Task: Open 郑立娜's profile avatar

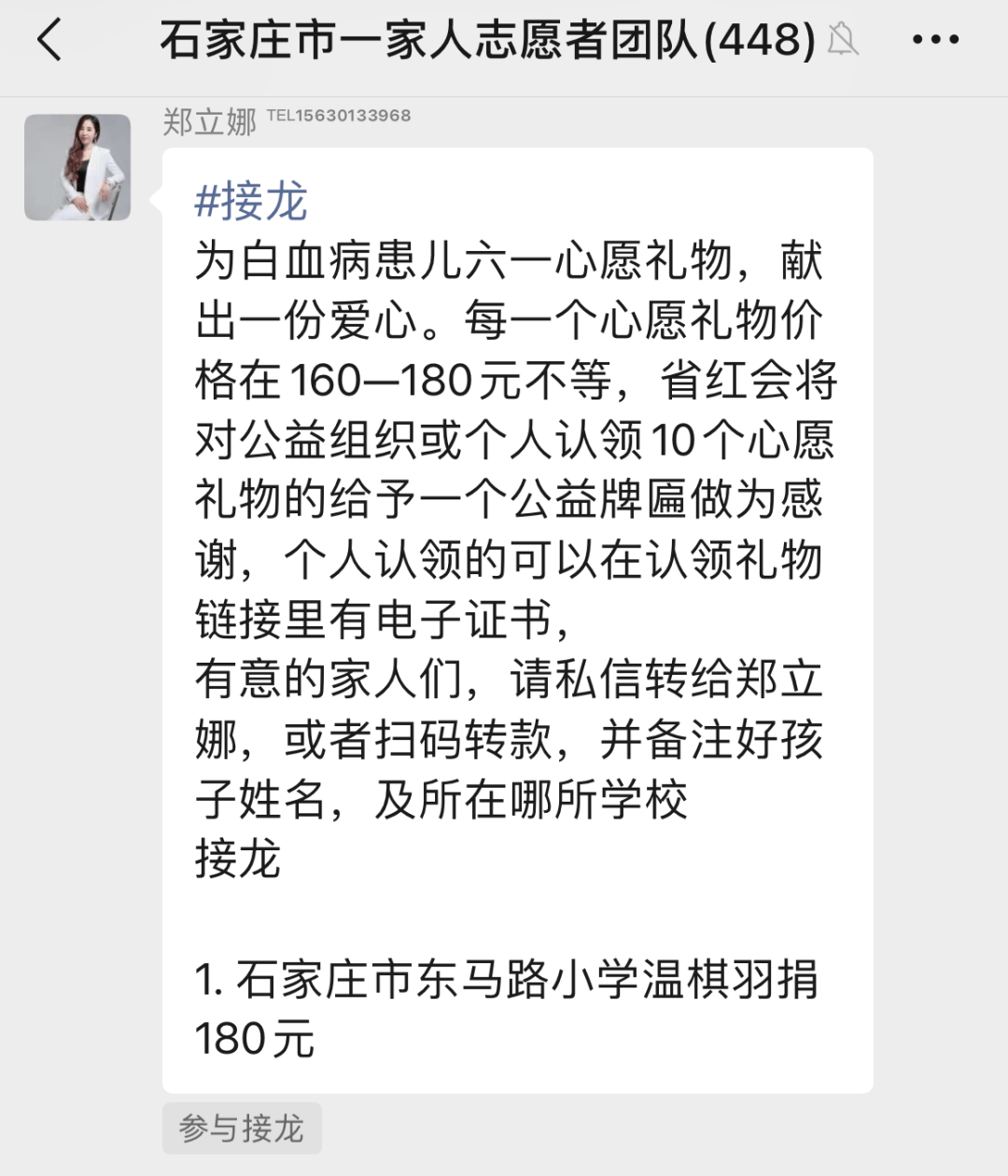Action: [x=77, y=168]
